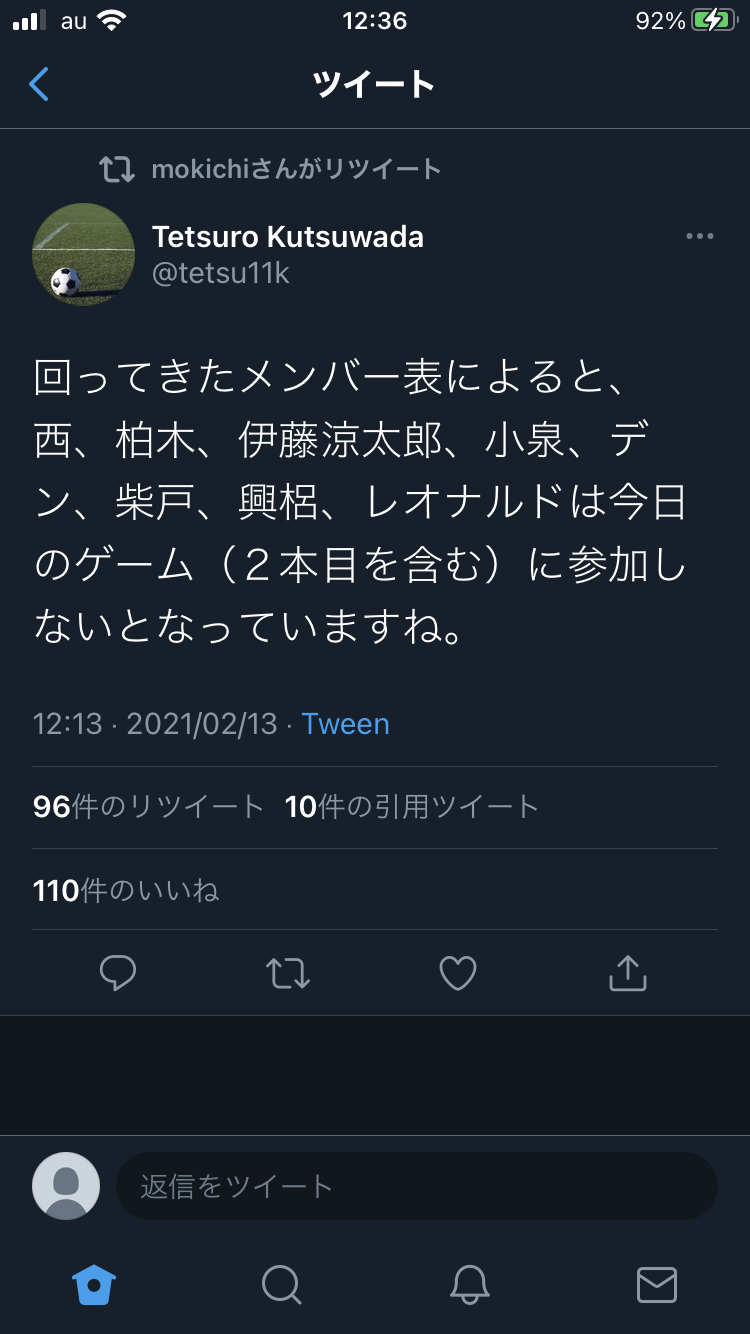Screen dimensions: 750x1334
Task: Go back with the top-left arrow
Action: [39, 85]
